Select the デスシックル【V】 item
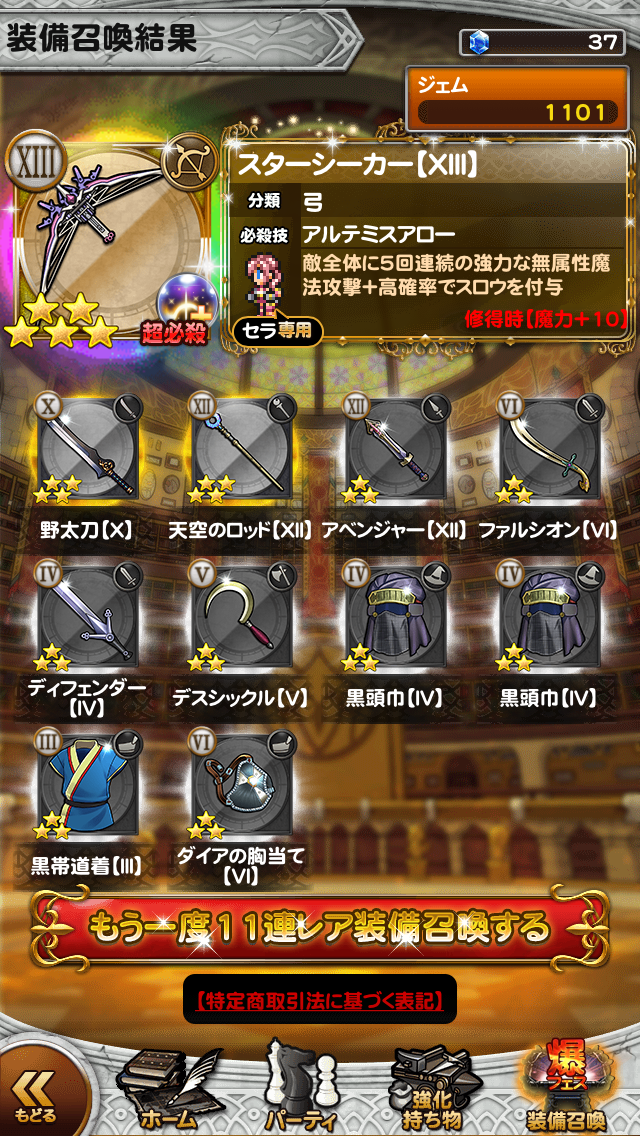Screen dimensions: 640x1136 click(x=240, y=615)
